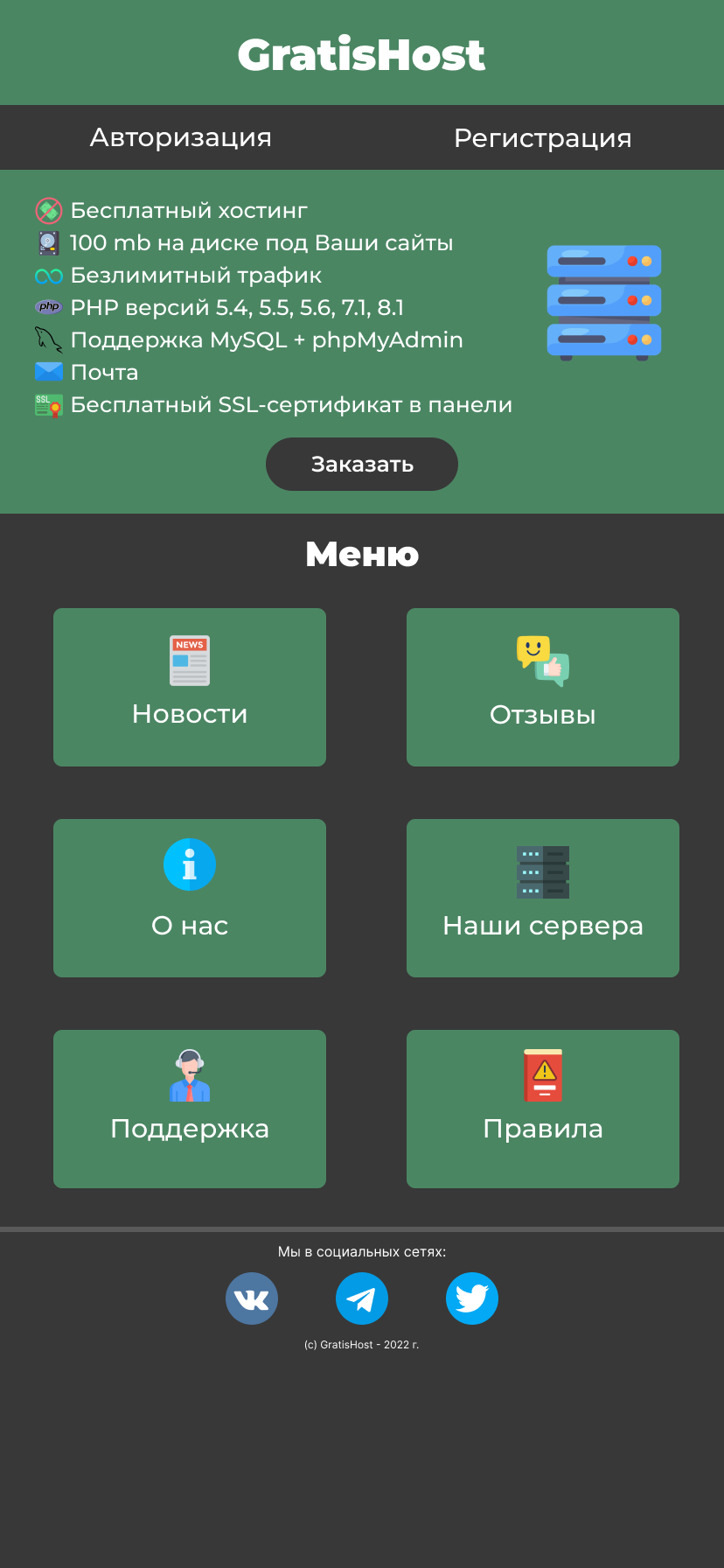724x1568 pixels.
Task: Open the Twitter profile icon
Action: pyautogui.click(x=472, y=1298)
